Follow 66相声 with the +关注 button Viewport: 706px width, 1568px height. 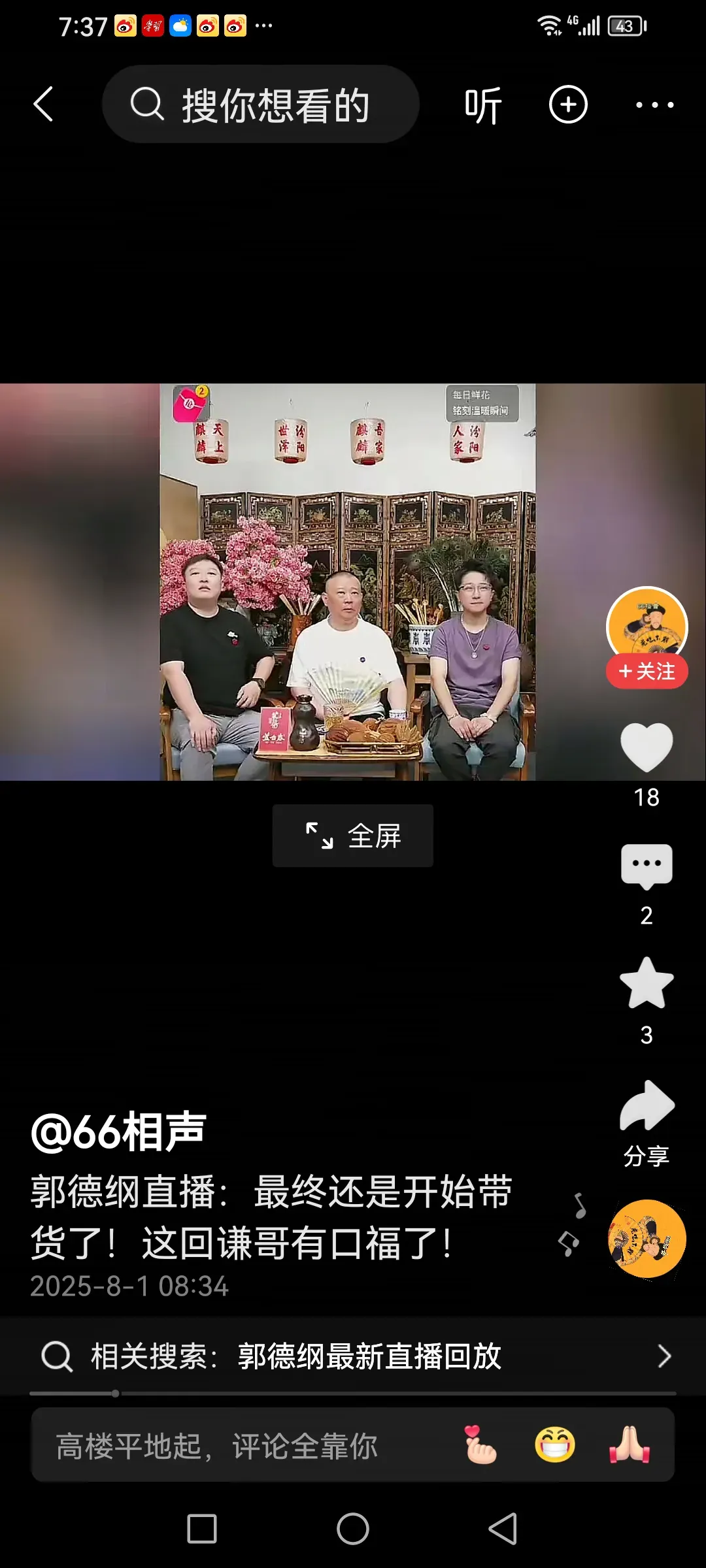647,671
